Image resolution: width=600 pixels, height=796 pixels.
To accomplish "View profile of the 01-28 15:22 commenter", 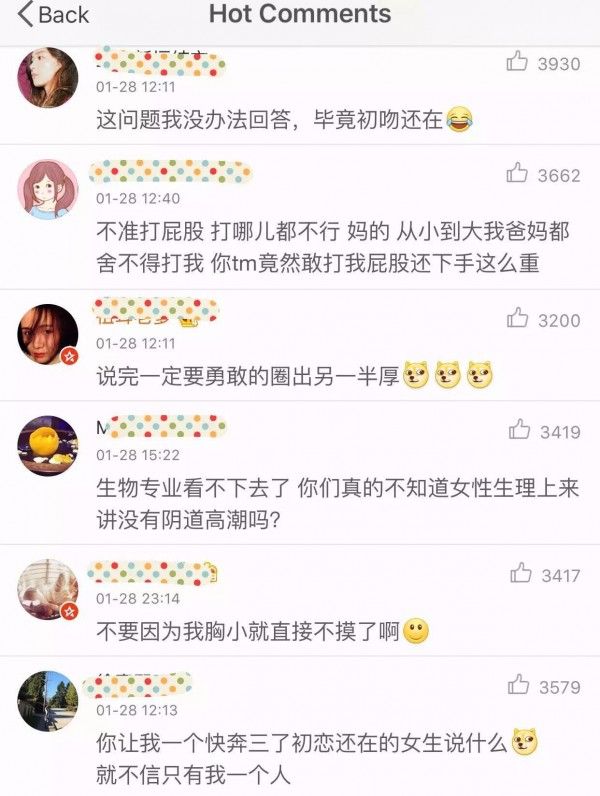I will pyautogui.click(x=48, y=445).
